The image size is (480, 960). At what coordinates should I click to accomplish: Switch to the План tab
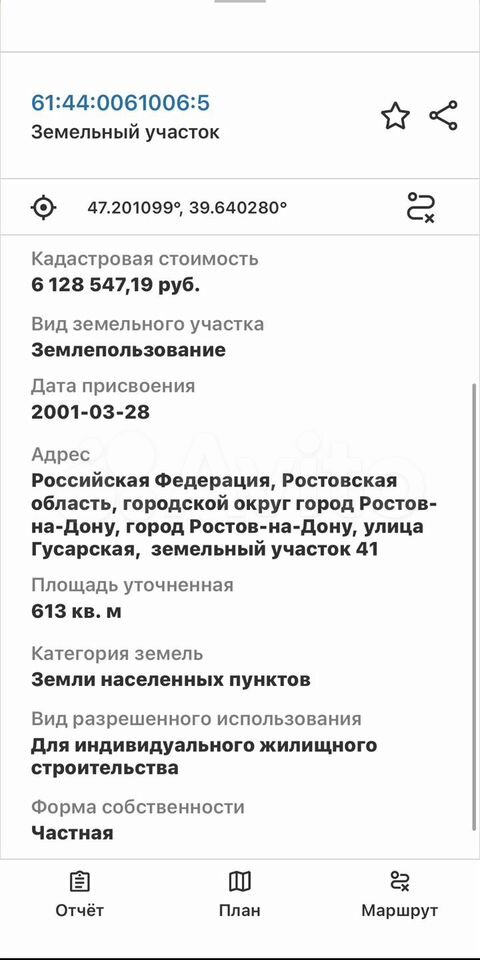coord(239,894)
